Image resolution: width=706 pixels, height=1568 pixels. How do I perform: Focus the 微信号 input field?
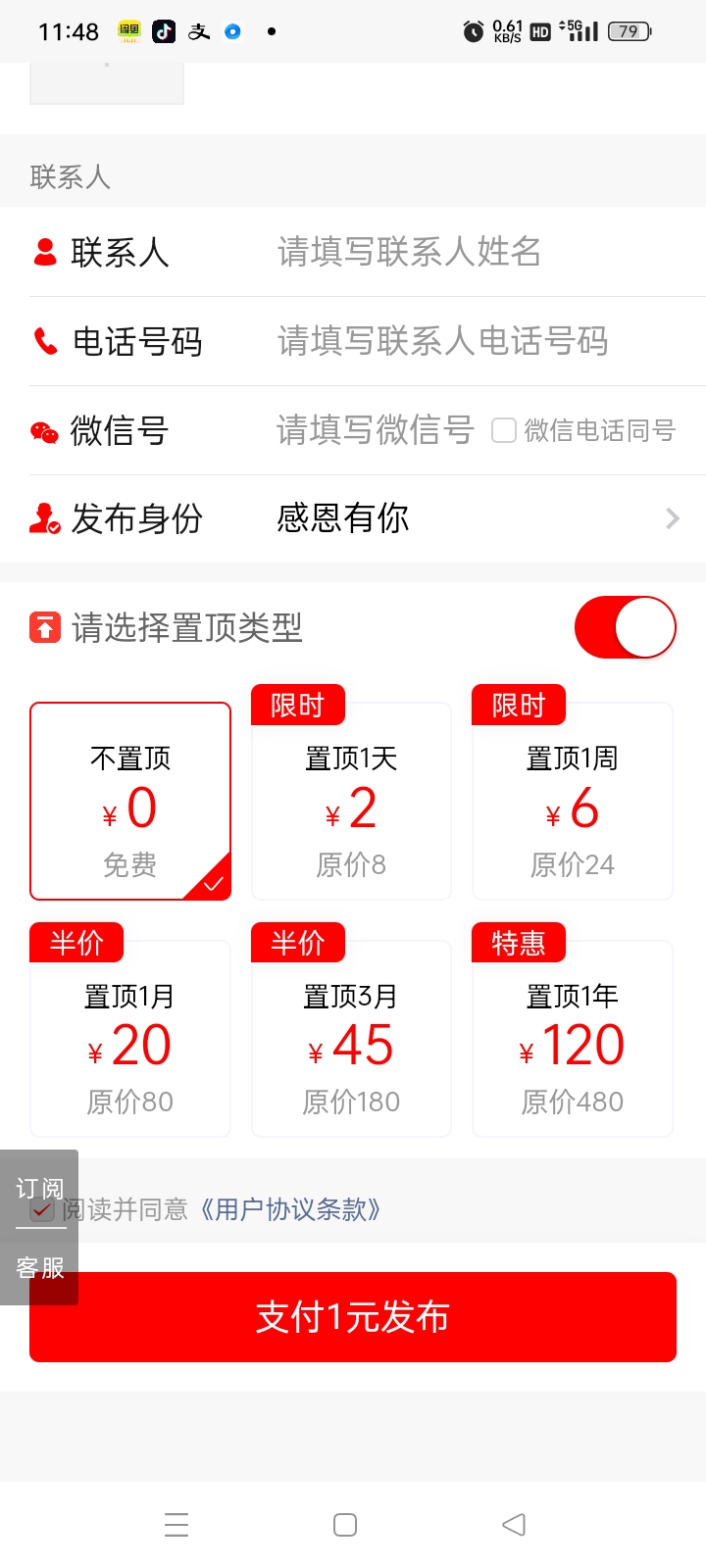pos(376,430)
